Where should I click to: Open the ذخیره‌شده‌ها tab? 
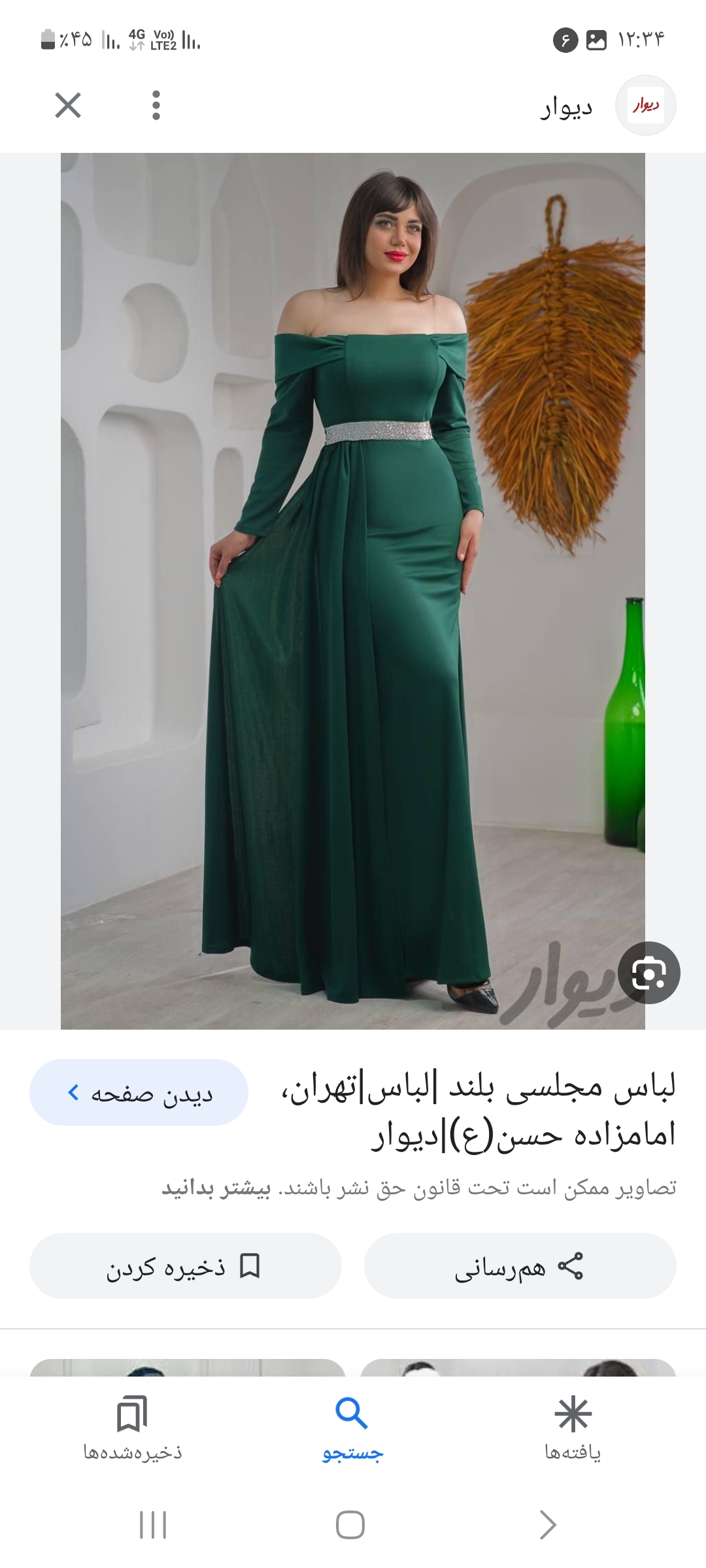pos(132,1428)
